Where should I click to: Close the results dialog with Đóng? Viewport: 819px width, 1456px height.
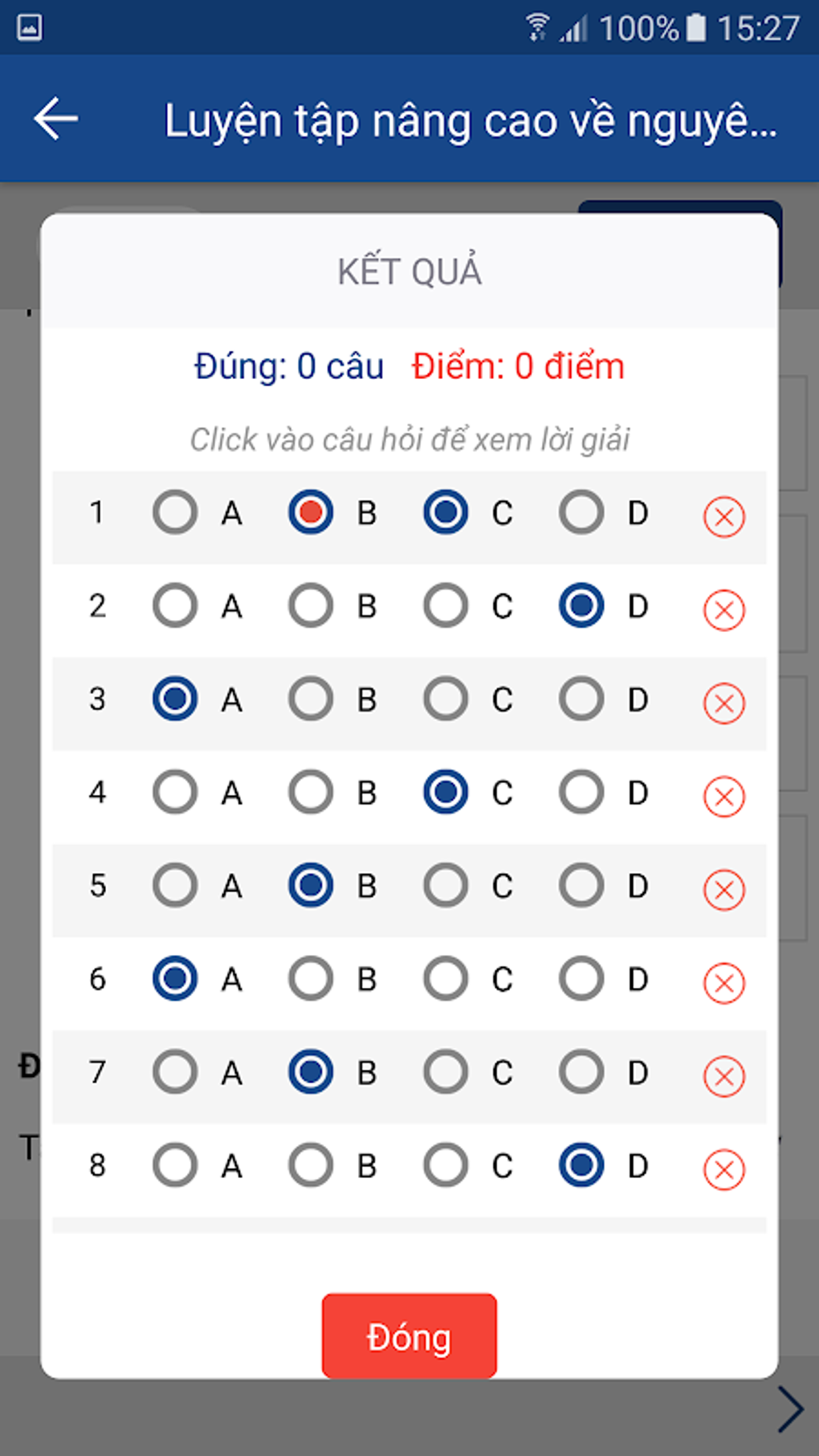pos(409,1336)
